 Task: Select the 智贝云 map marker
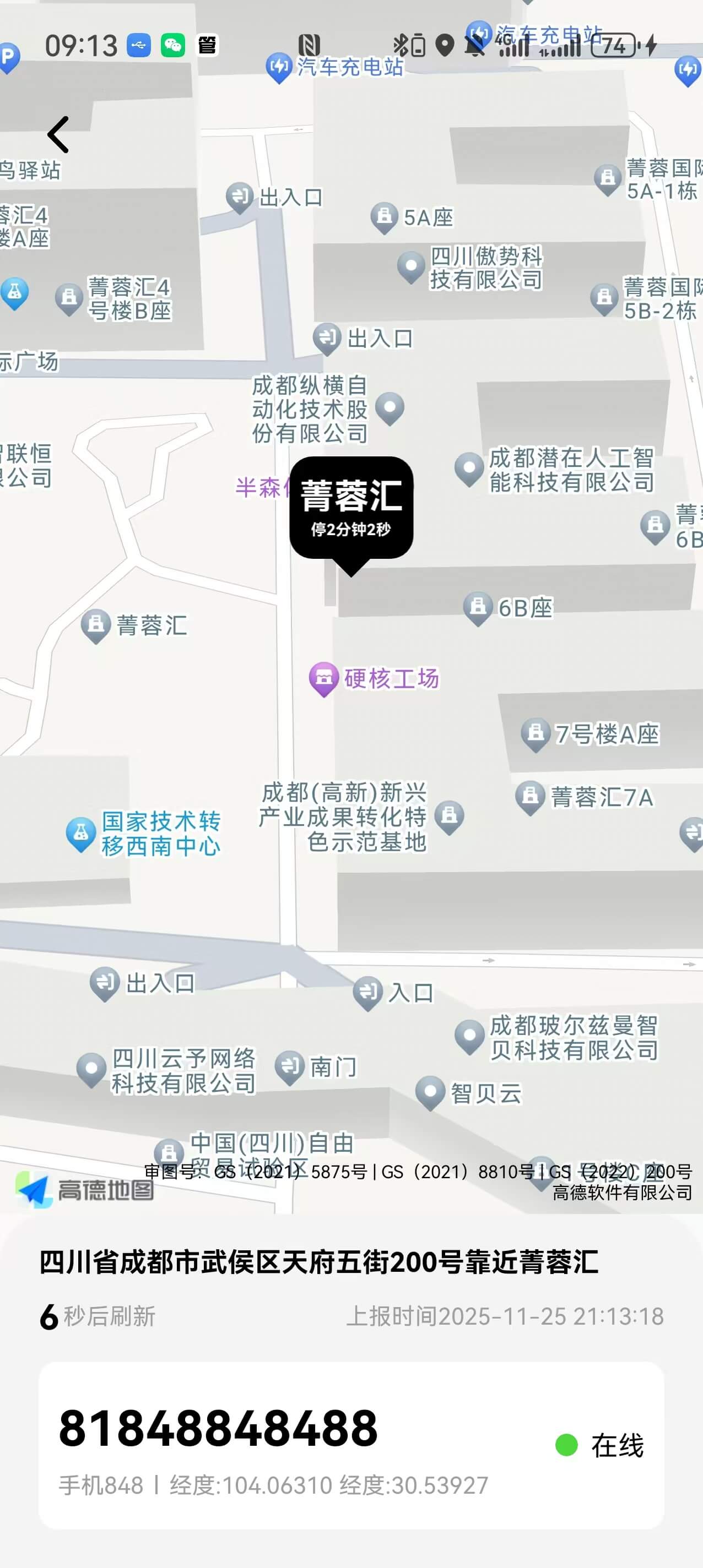(x=430, y=1092)
